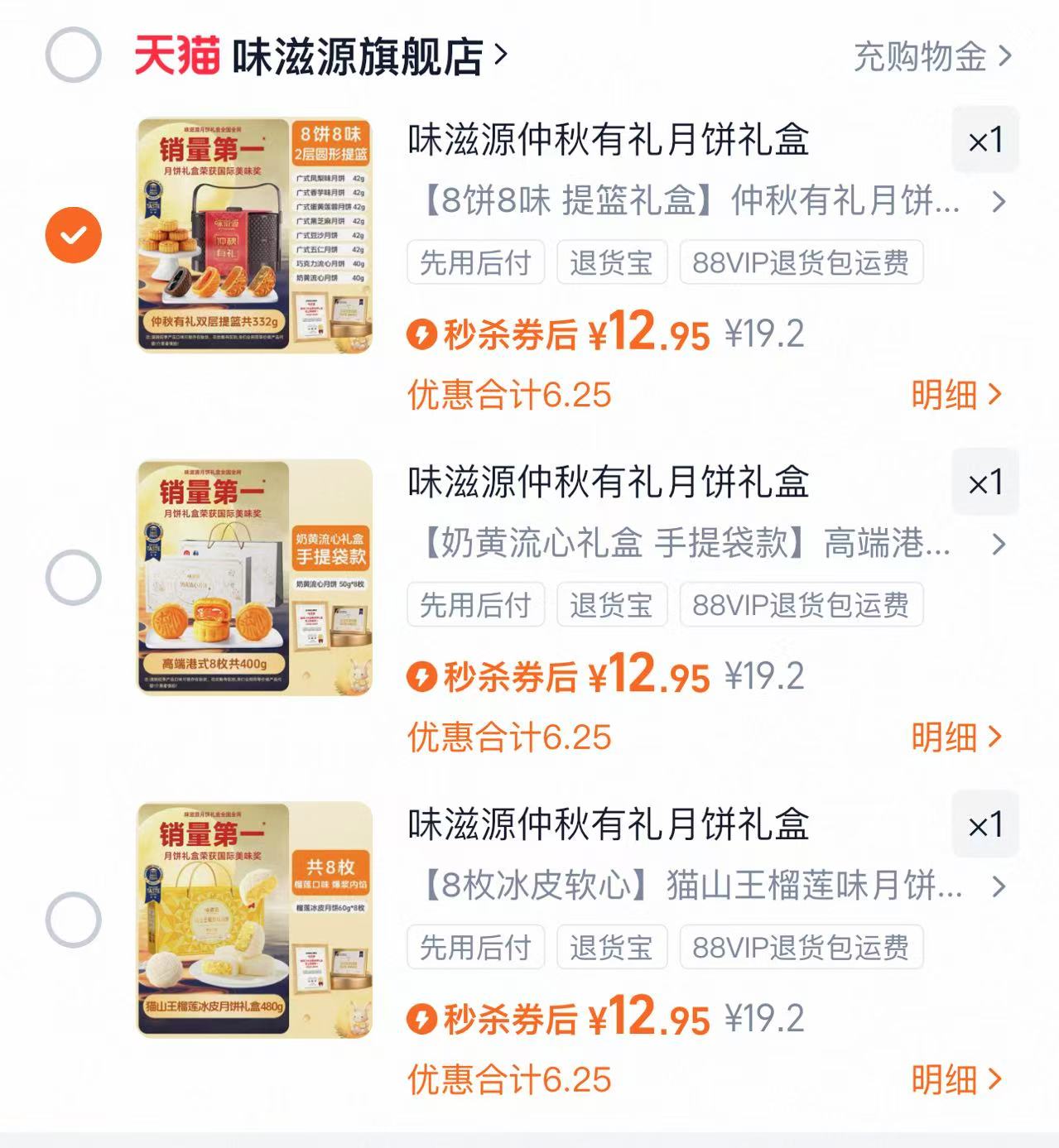View 明细 details for the first product discount

(957, 395)
